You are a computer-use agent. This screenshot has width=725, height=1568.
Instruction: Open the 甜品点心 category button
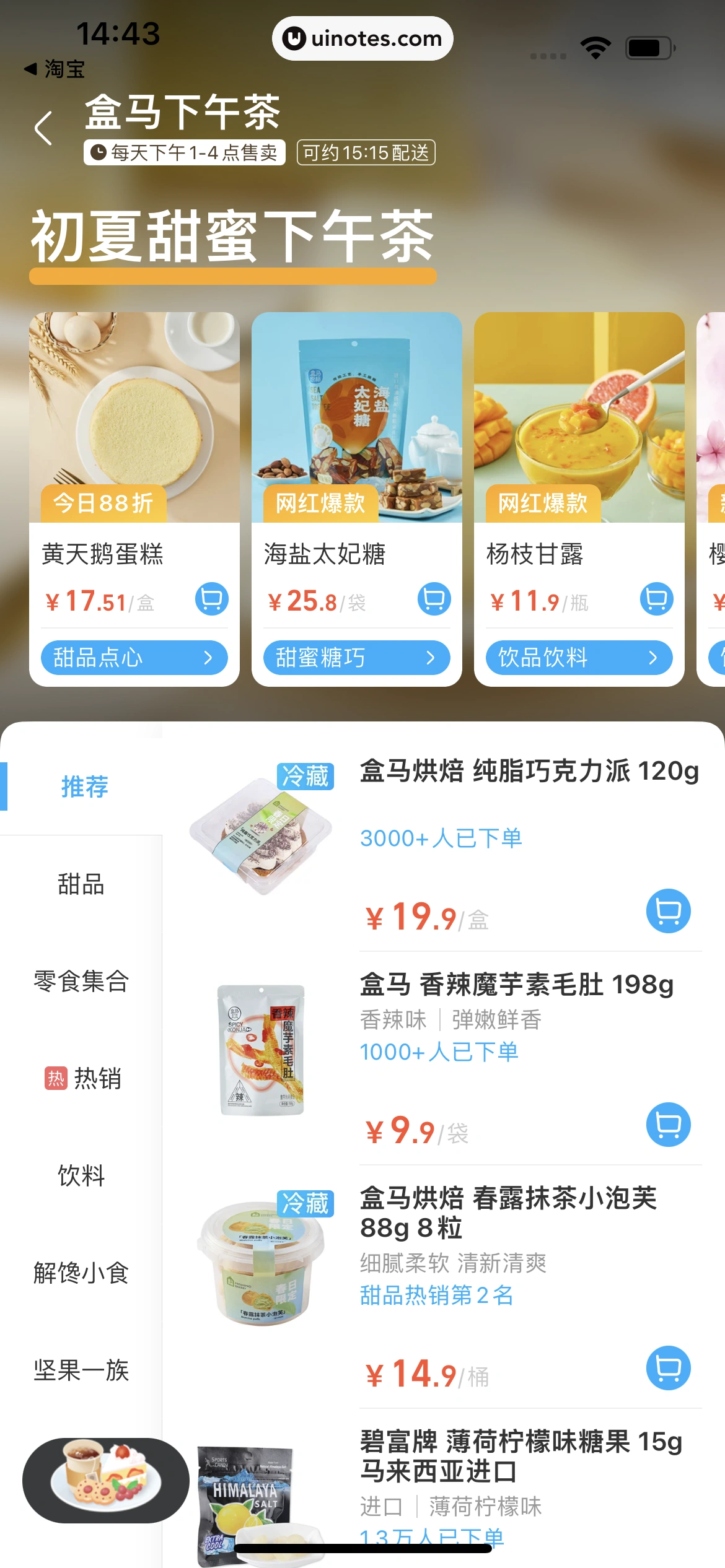[x=134, y=658]
